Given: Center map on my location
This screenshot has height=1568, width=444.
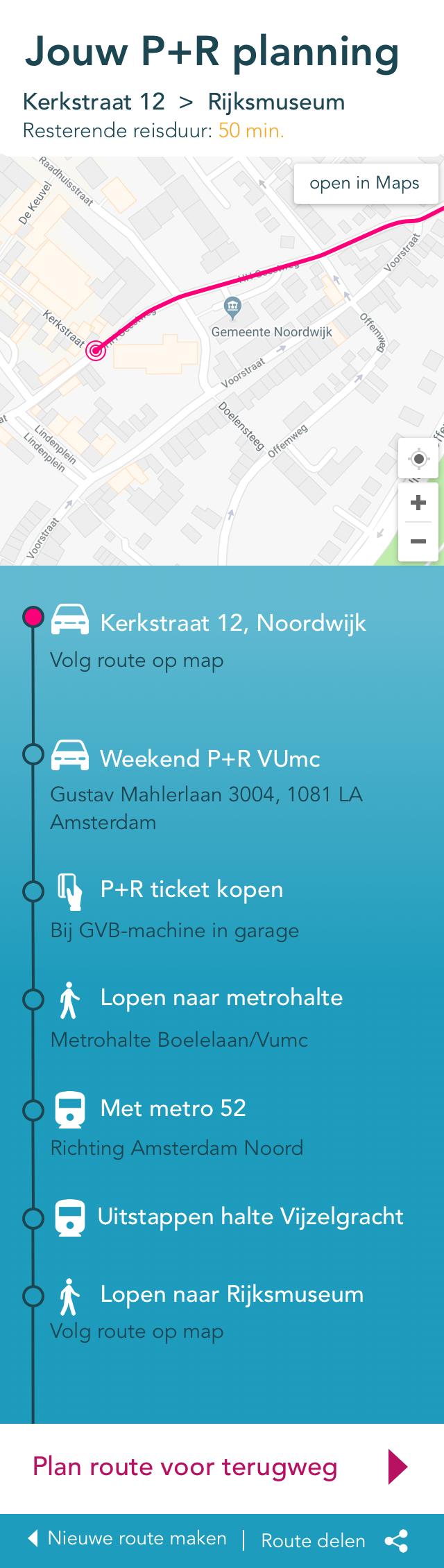Looking at the screenshot, I should [418, 459].
